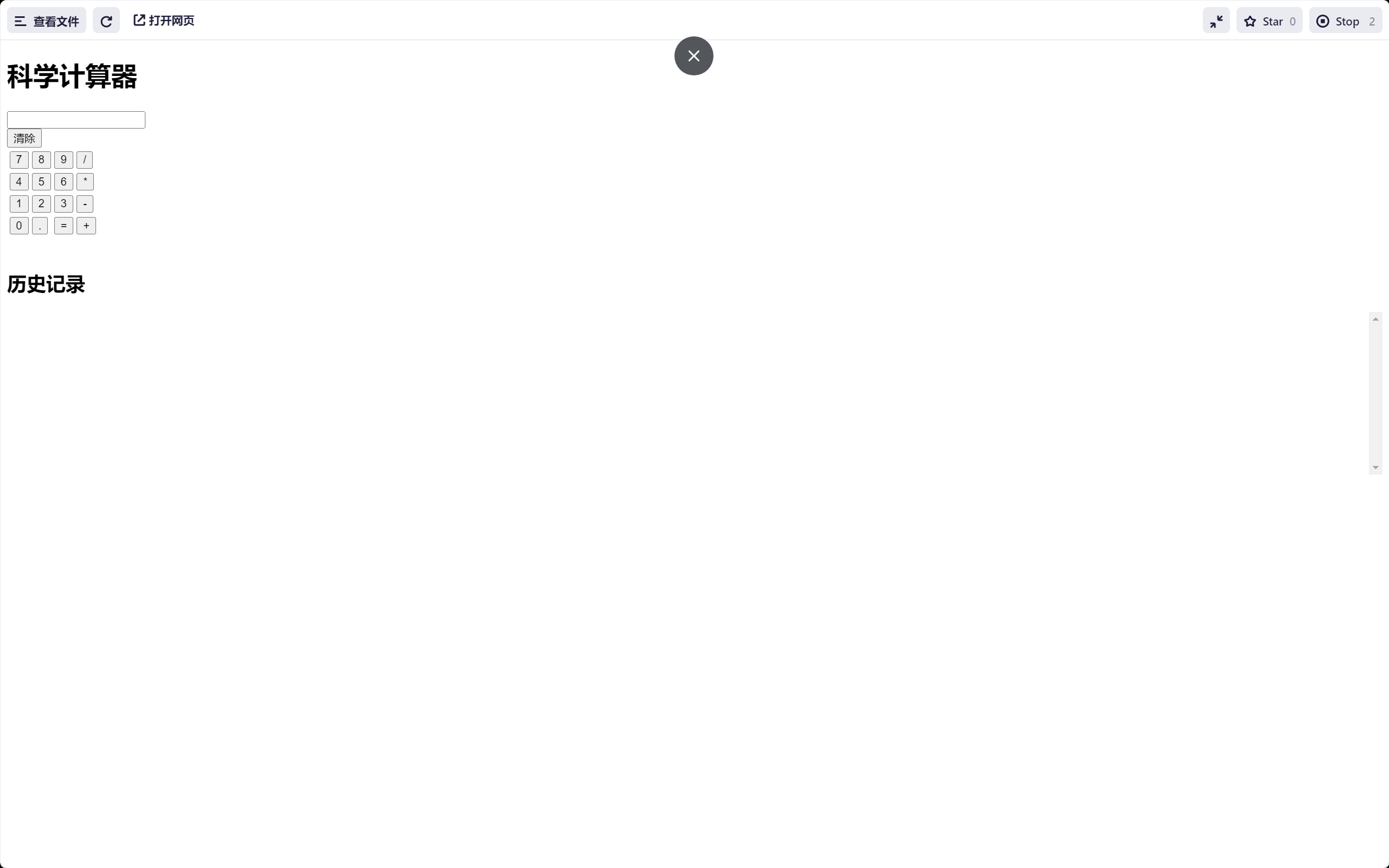
Task: Tap the 8 key
Action: coord(41,159)
